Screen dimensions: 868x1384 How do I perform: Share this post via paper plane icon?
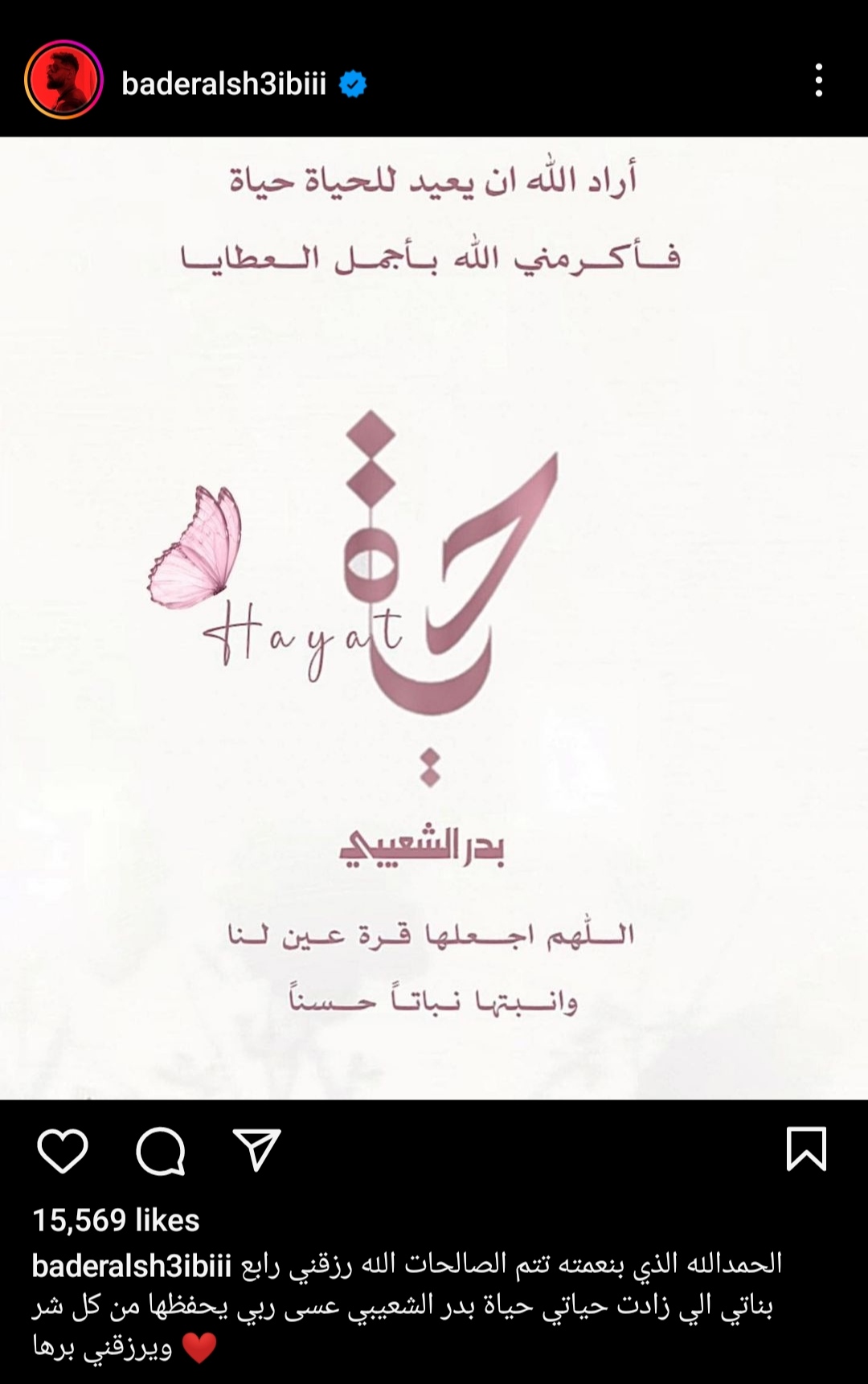click(256, 1150)
